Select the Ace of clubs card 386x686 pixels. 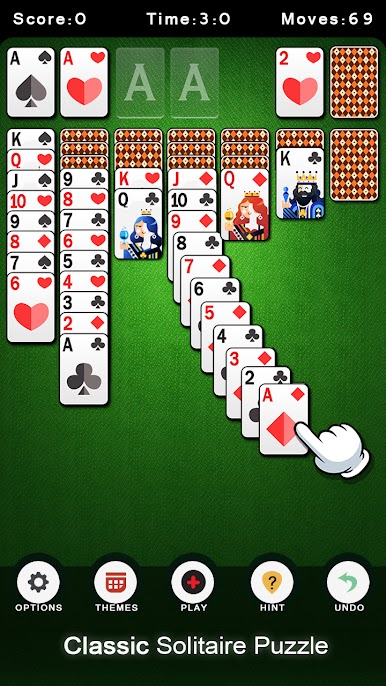(x=84, y=370)
